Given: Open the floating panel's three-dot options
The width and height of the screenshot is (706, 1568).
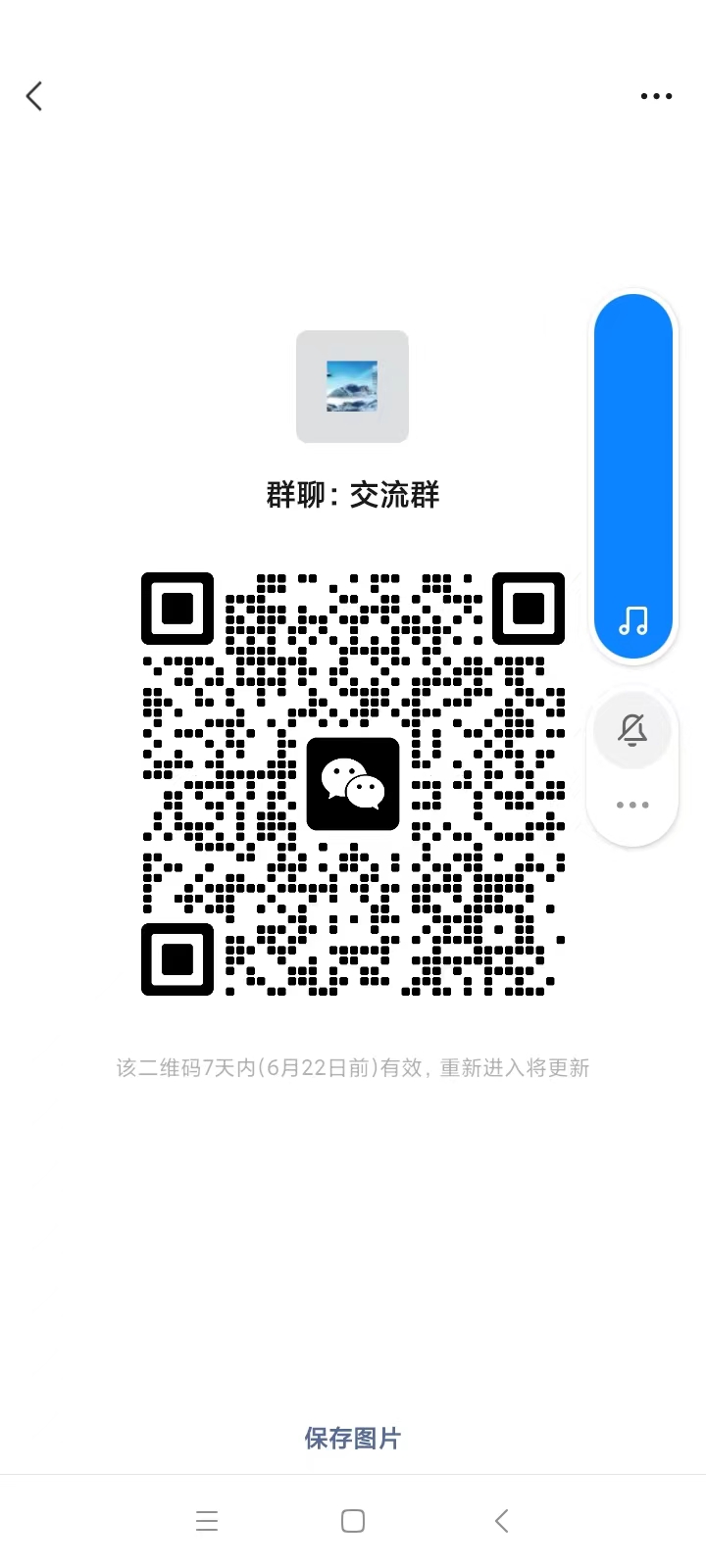Looking at the screenshot, I should click(x=632, y=805).
